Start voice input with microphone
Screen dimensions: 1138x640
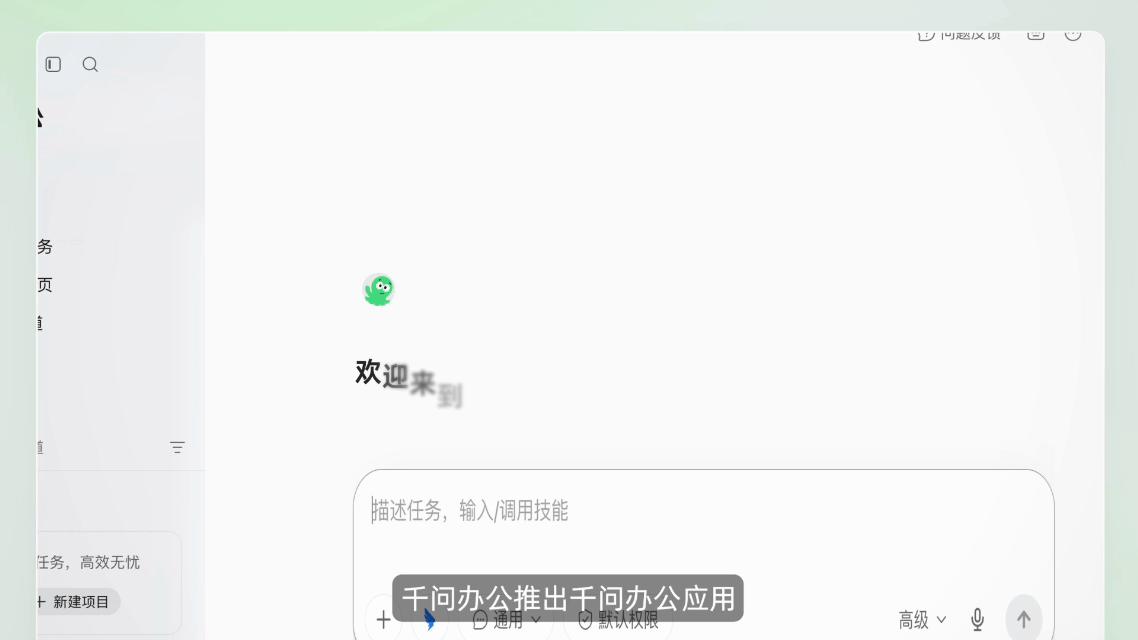coord(978,620)
